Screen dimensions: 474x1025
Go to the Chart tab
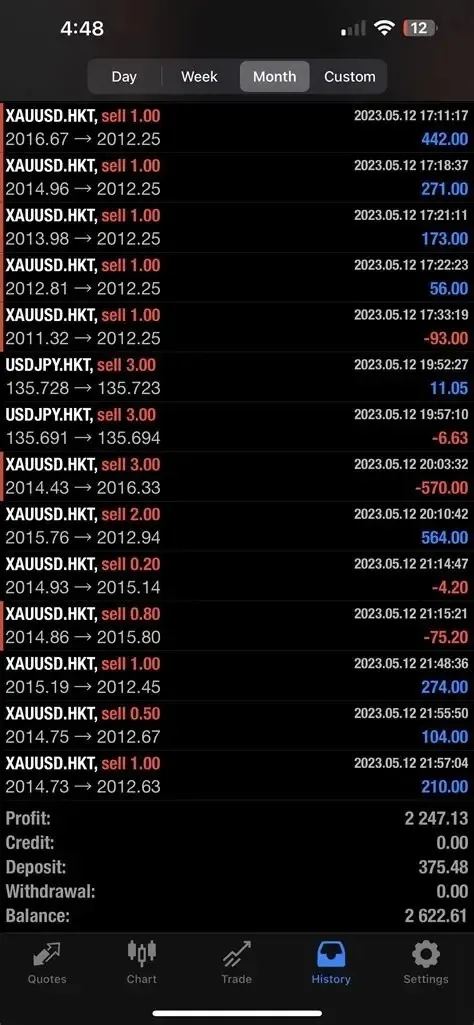(x=142, y=962)
